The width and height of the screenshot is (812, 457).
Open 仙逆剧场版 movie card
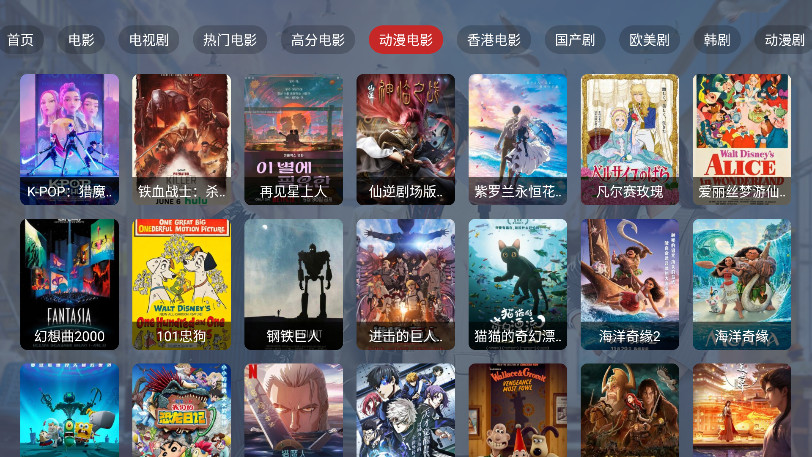405,138
